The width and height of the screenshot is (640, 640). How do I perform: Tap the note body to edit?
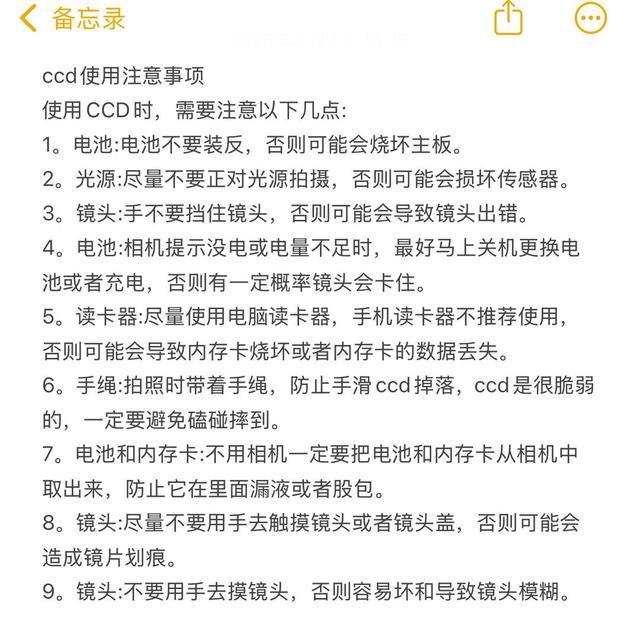point(318,333)
